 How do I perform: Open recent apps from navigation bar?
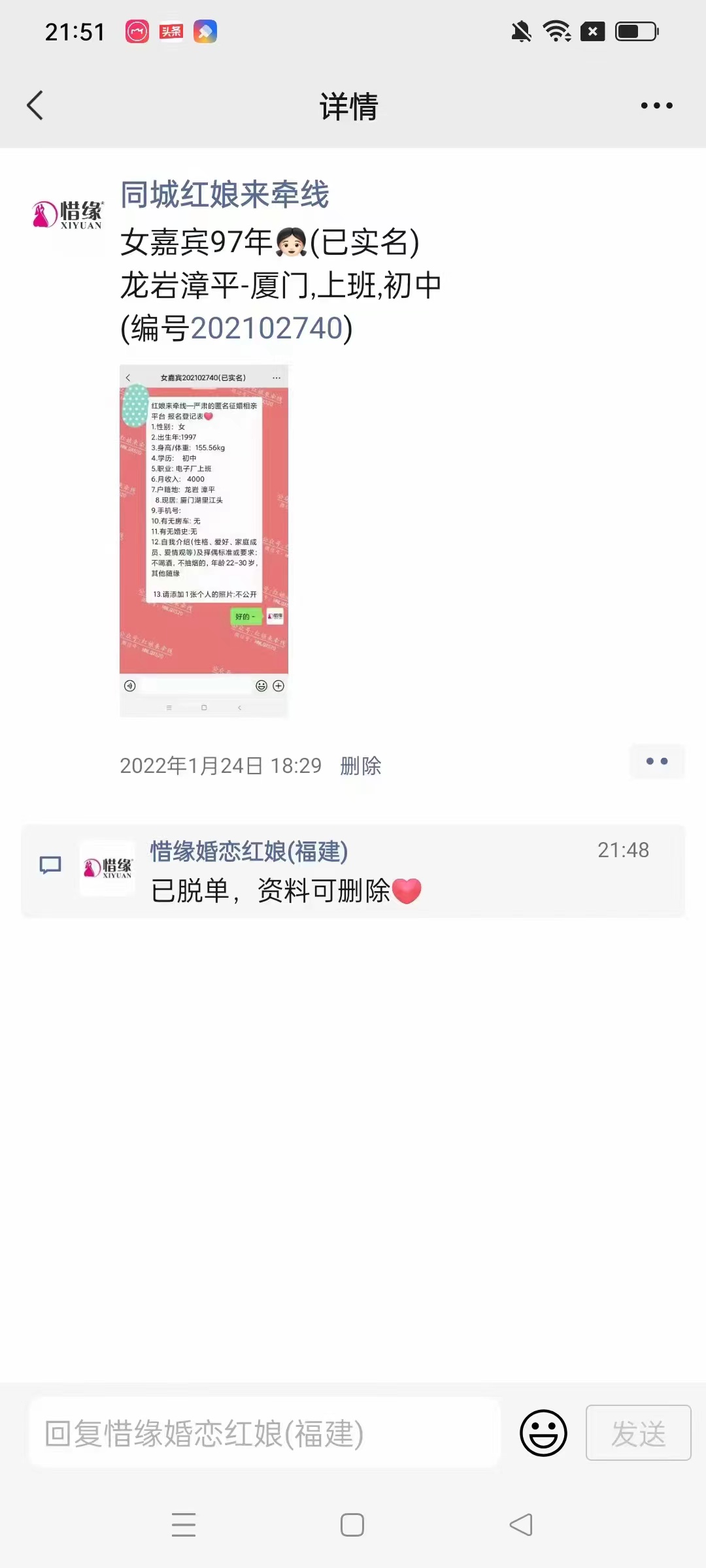pos(184,1525)
